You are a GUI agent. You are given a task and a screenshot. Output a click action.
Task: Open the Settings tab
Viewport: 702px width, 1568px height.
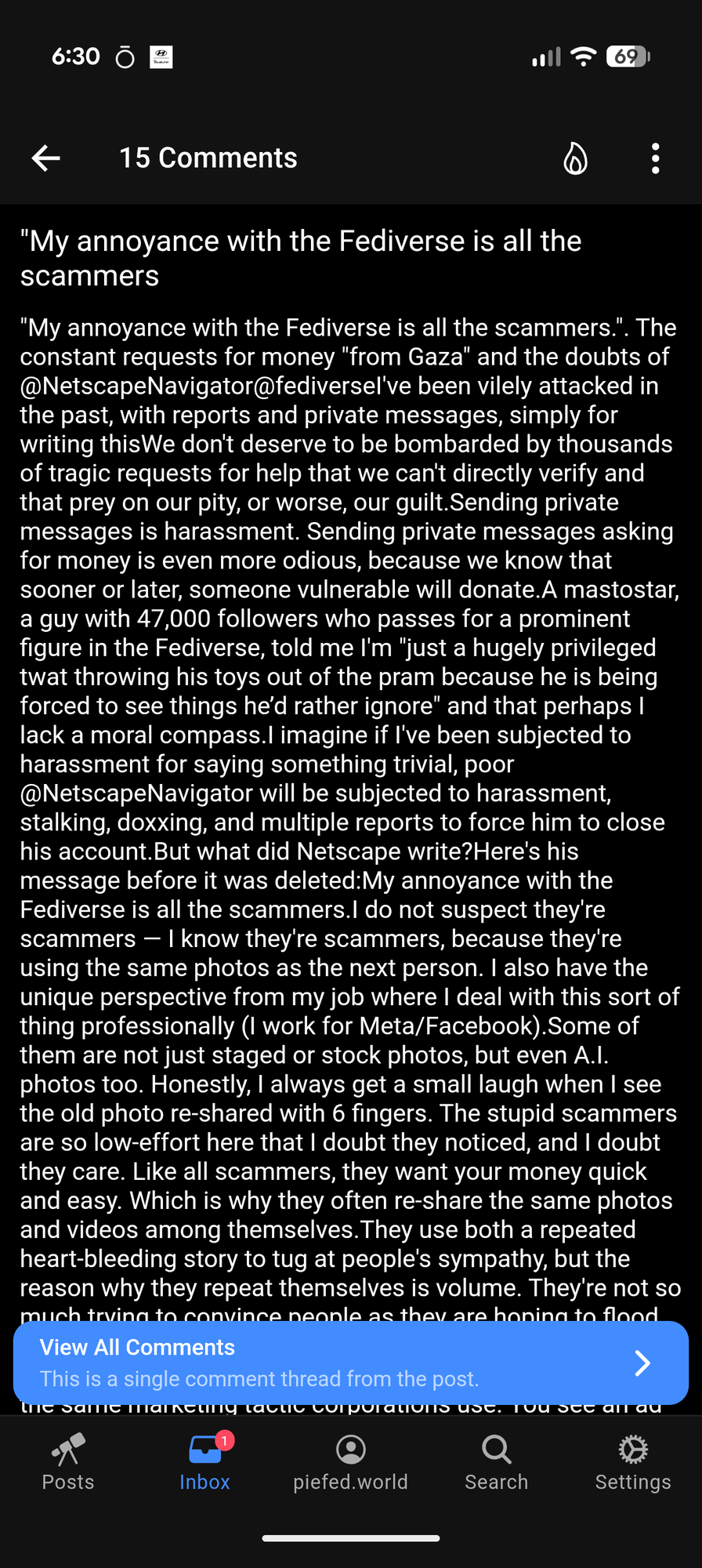point(633,1462)
